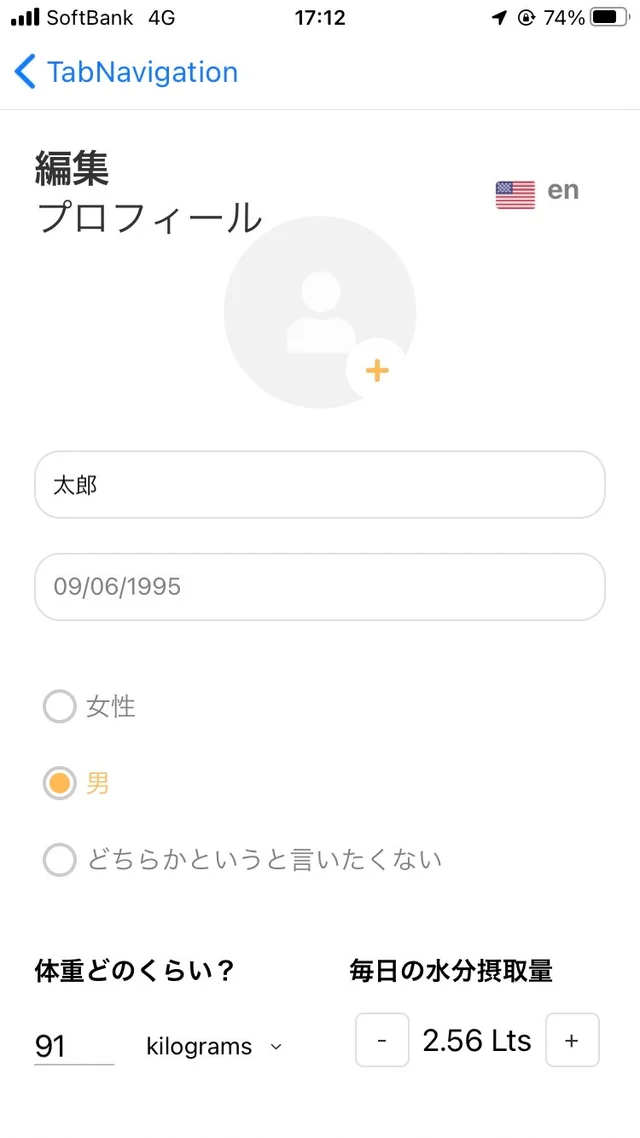This screenshot has width=640, height=1138.
Task: Select どちらかというと言いたくない option
Action: click(60, 860)
